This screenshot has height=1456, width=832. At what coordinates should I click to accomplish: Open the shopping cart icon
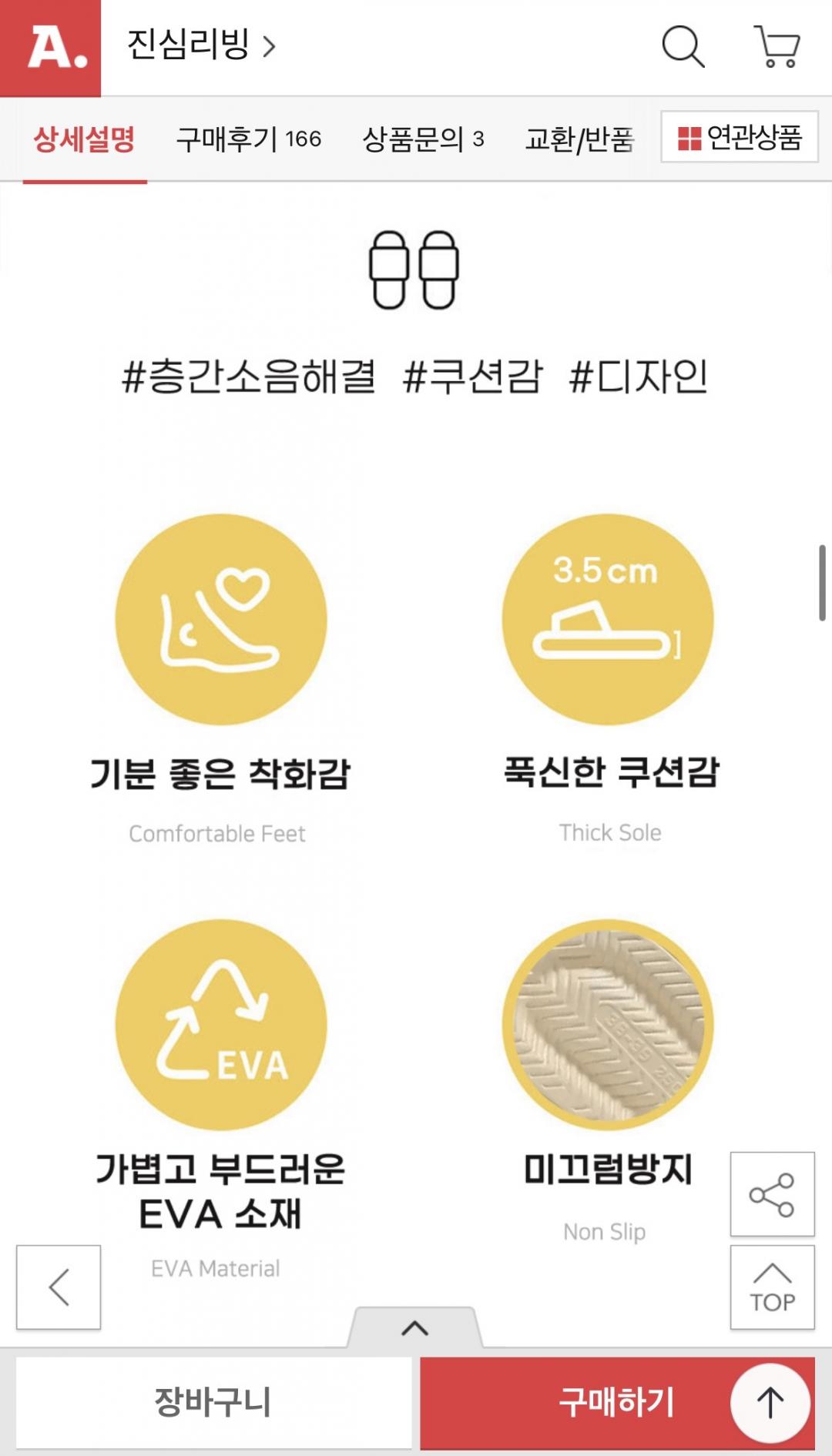(777, 46)
